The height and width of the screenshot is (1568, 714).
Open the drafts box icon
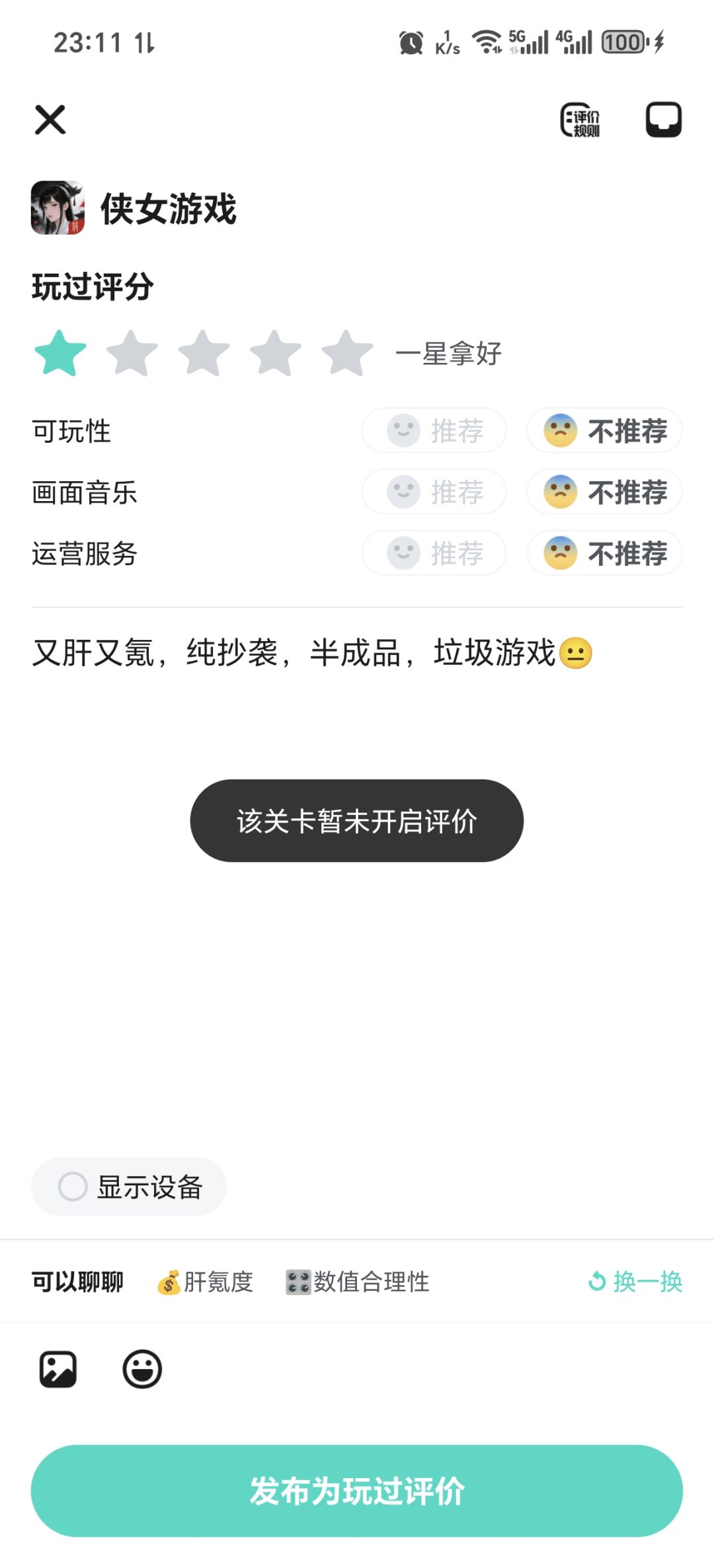663,120
